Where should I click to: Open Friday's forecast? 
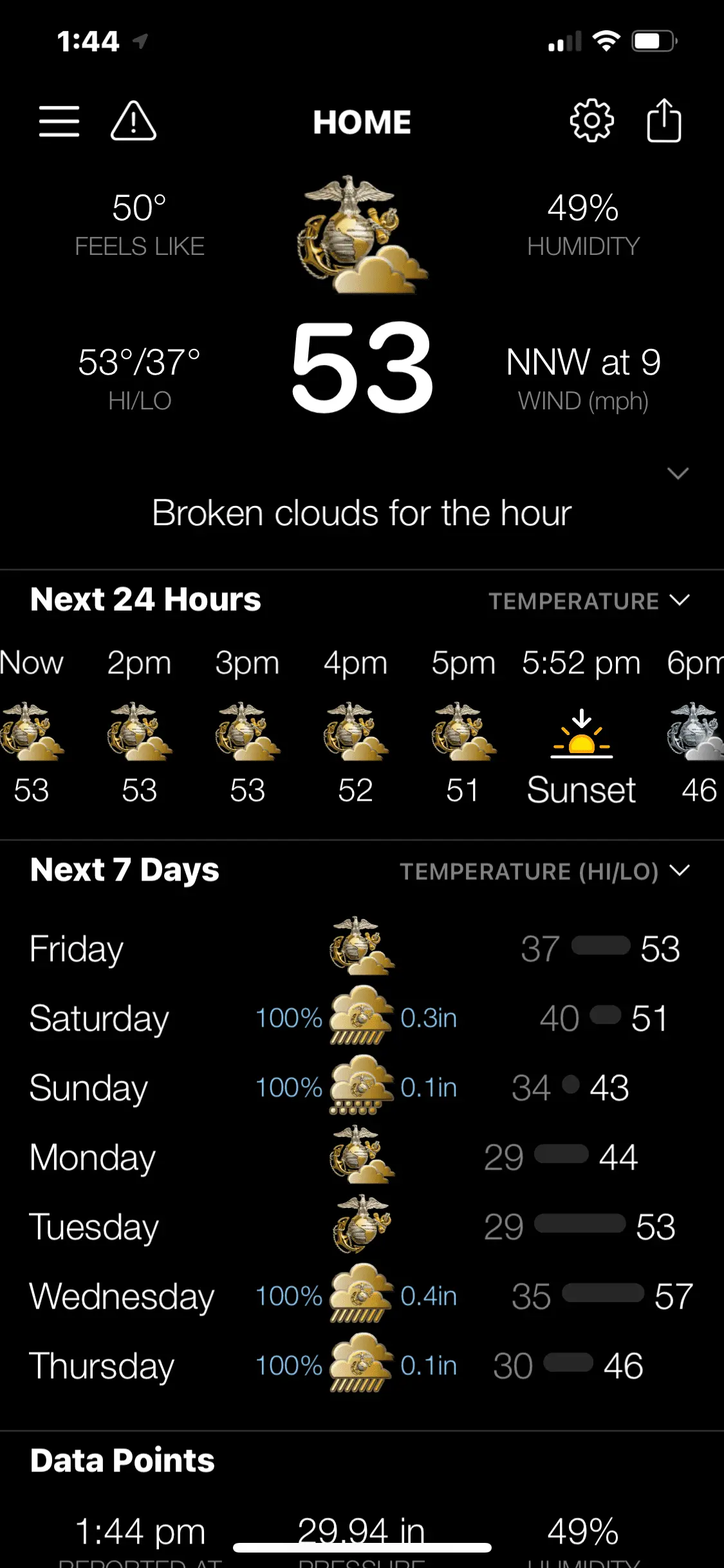pyautogui.click(x=362, y=949)
